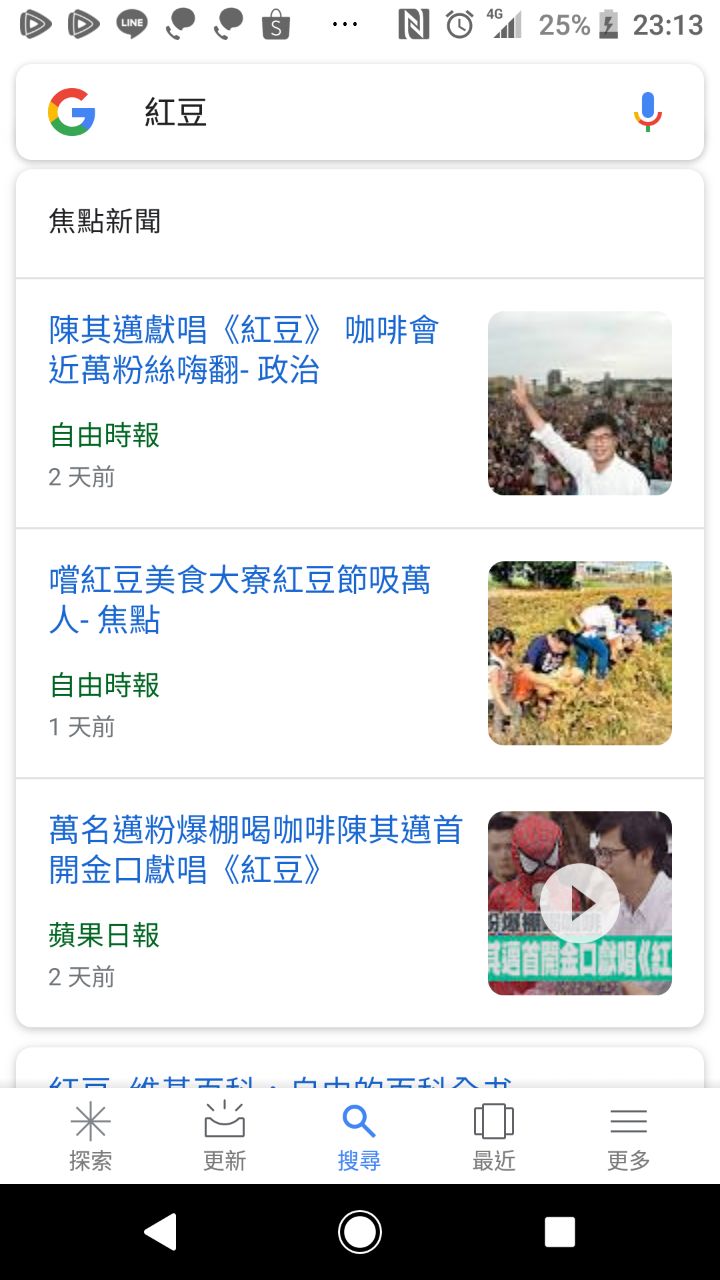Go back with the system back button
This screenshot has width=720, height=1280.
click(161, 1232)
